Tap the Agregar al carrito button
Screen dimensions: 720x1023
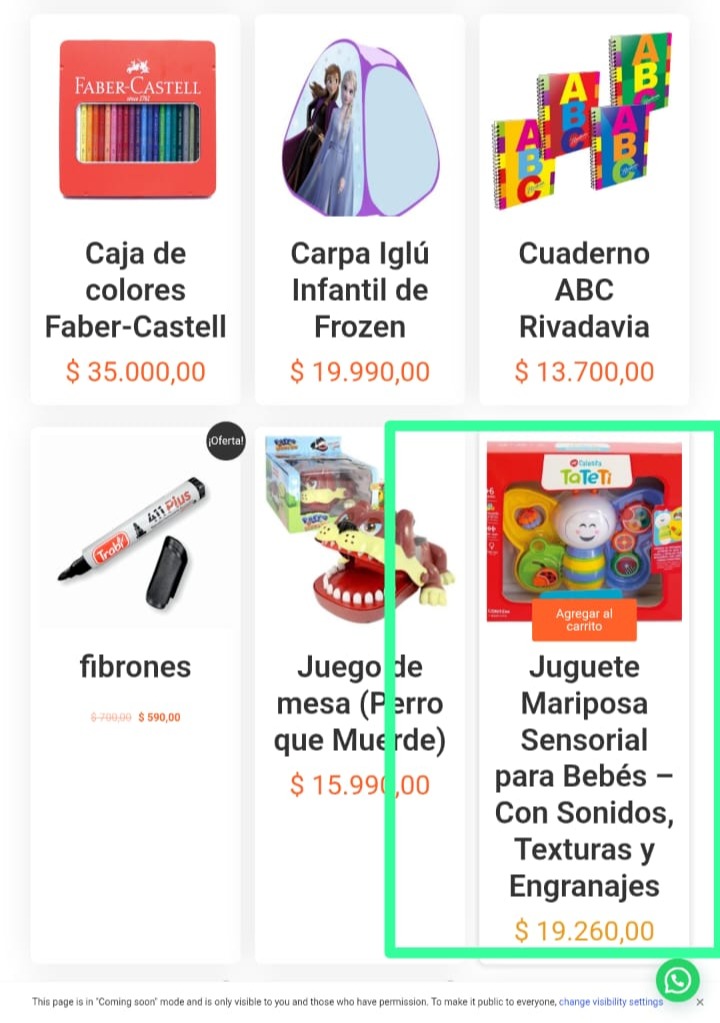click(584, 620)
